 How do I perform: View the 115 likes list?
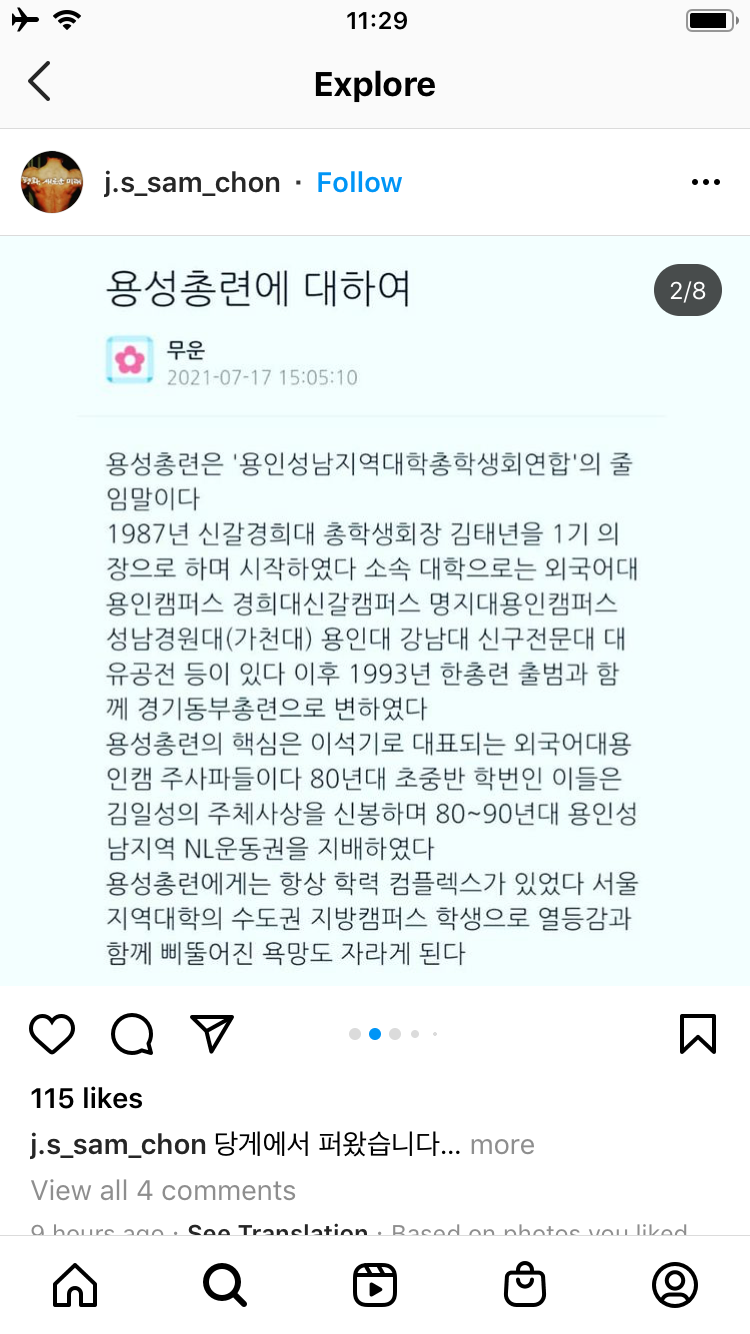coord(87,1098)
